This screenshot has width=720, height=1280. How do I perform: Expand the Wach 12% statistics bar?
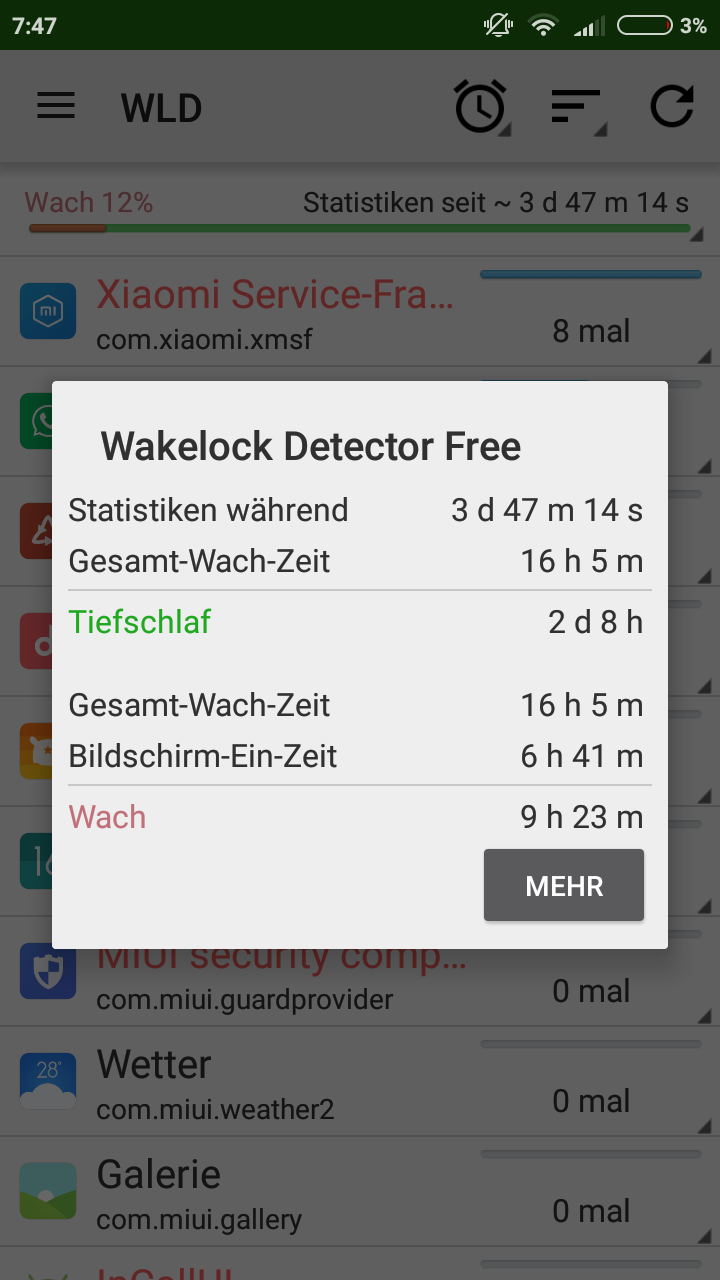360,212
